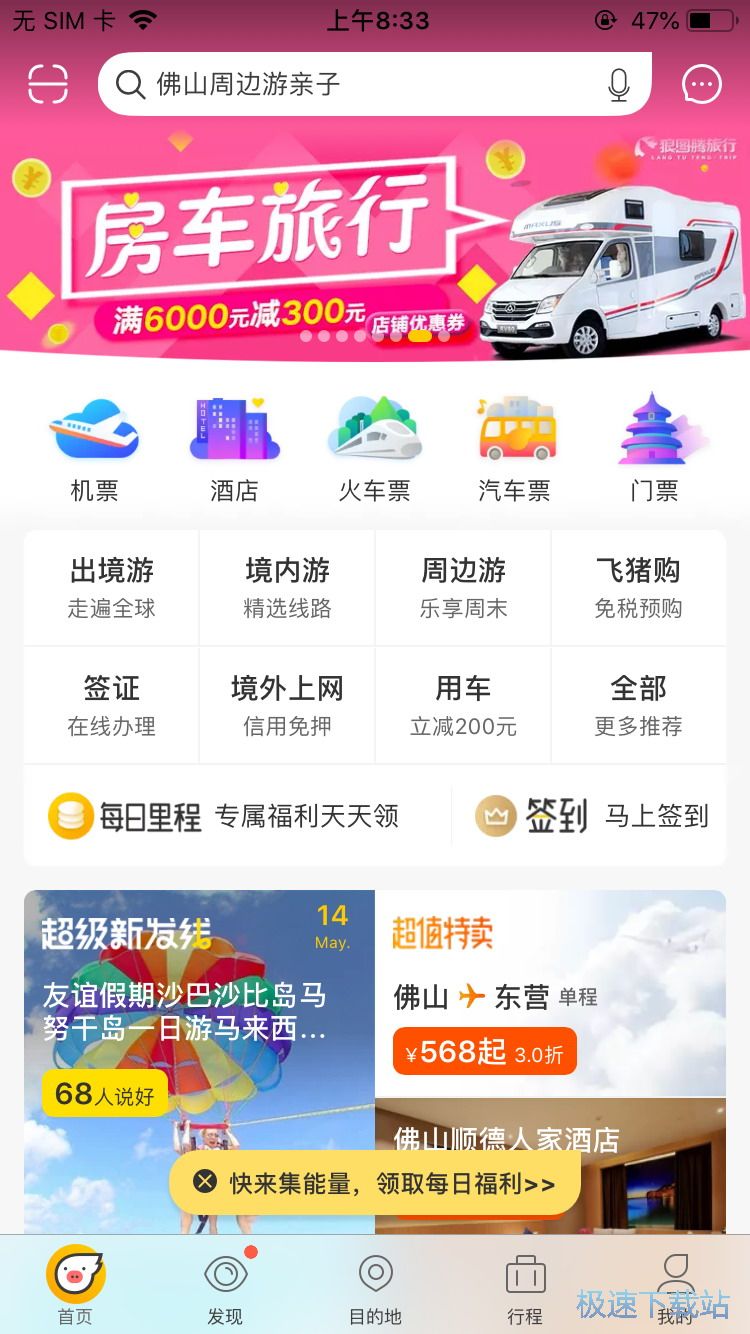The image size is (750, 1334).
Task: Tap 全部 to see more recommendations
Action: click(638, 706)
